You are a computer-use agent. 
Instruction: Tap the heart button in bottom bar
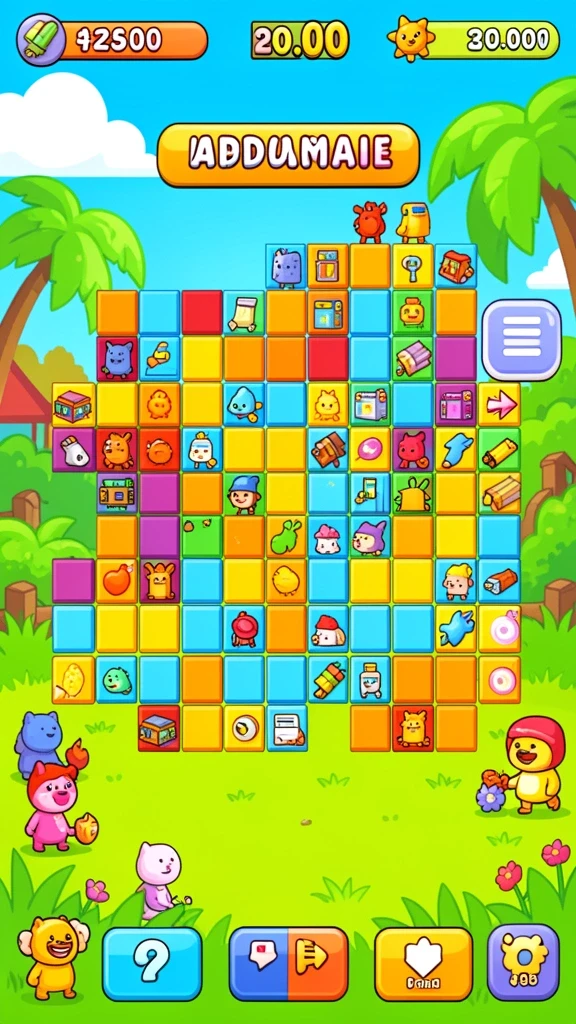423,963
